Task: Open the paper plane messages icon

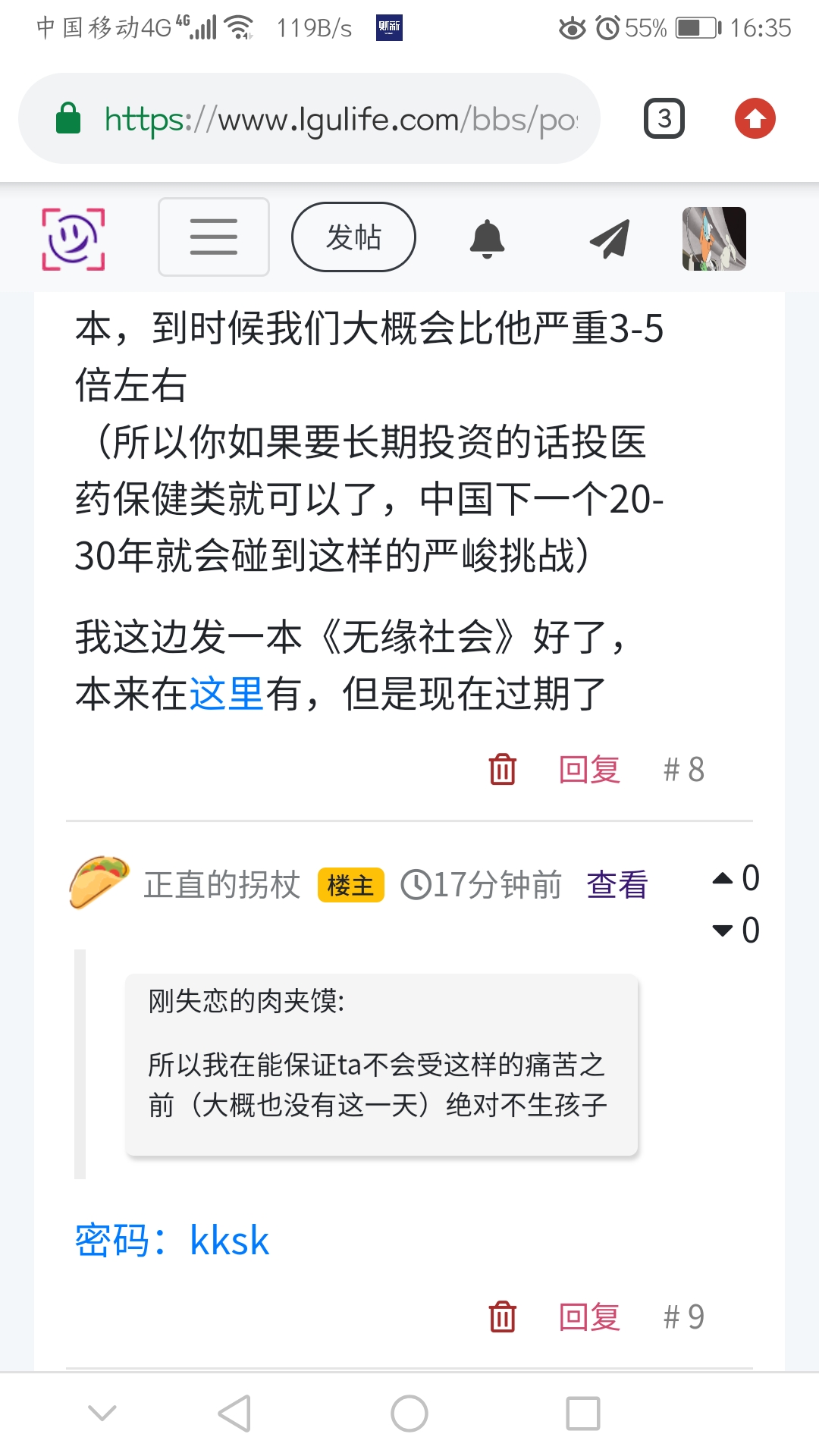Action: point(610,239)
